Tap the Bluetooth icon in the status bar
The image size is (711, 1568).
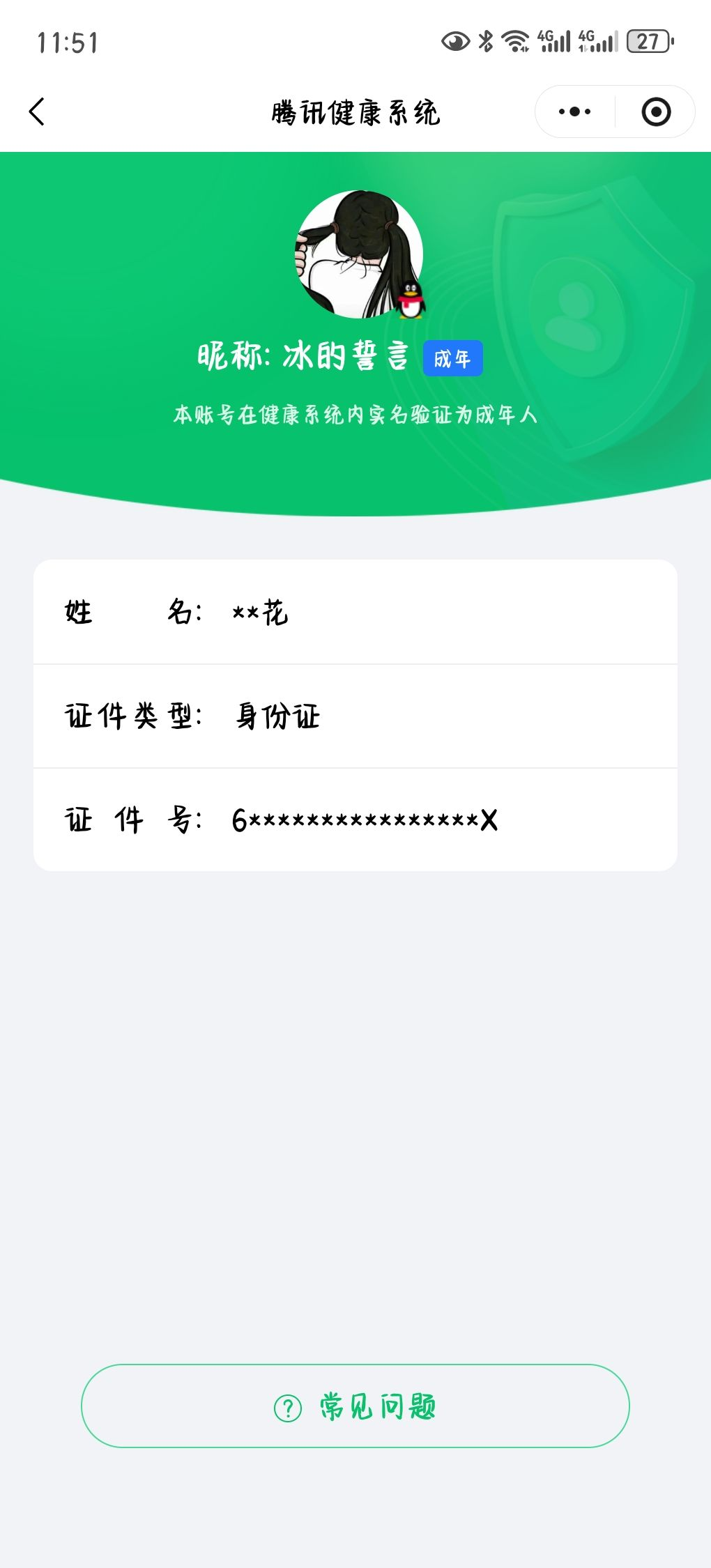[x=486, y=42]
